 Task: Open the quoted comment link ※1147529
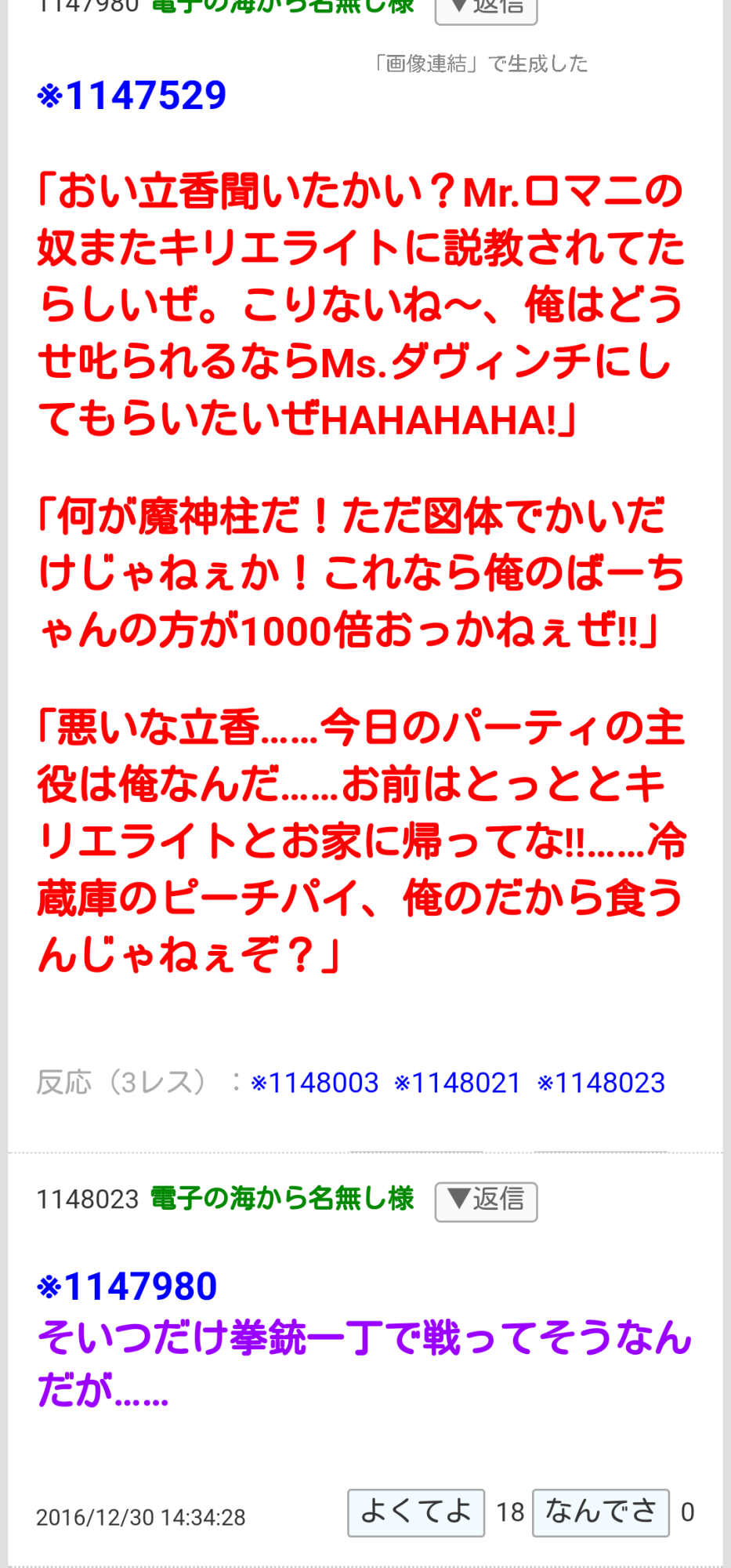[132, 96]
